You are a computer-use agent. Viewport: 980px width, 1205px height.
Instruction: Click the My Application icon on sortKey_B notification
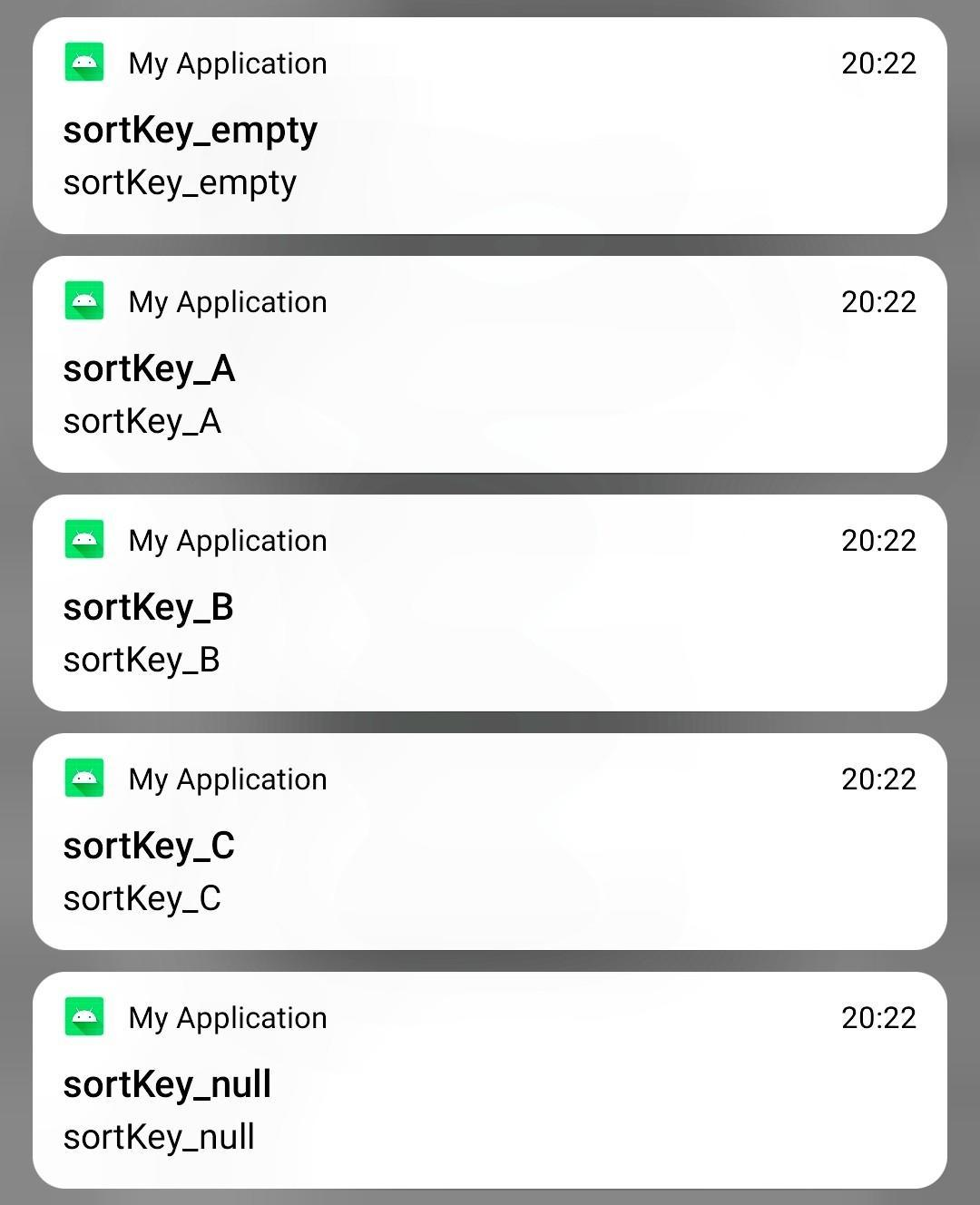[x=84, y=540]
